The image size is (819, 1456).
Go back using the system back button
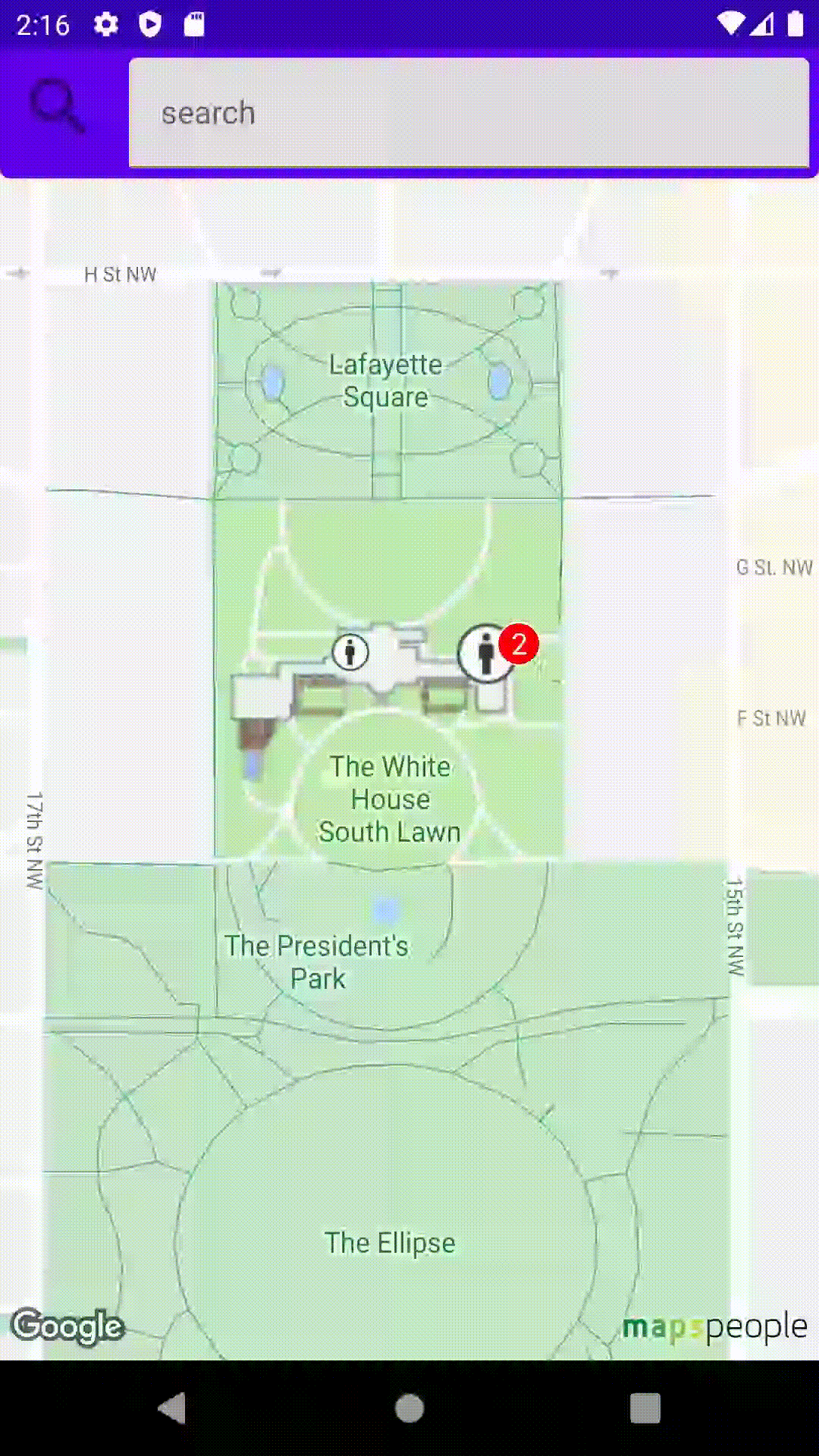(173, 1408)
